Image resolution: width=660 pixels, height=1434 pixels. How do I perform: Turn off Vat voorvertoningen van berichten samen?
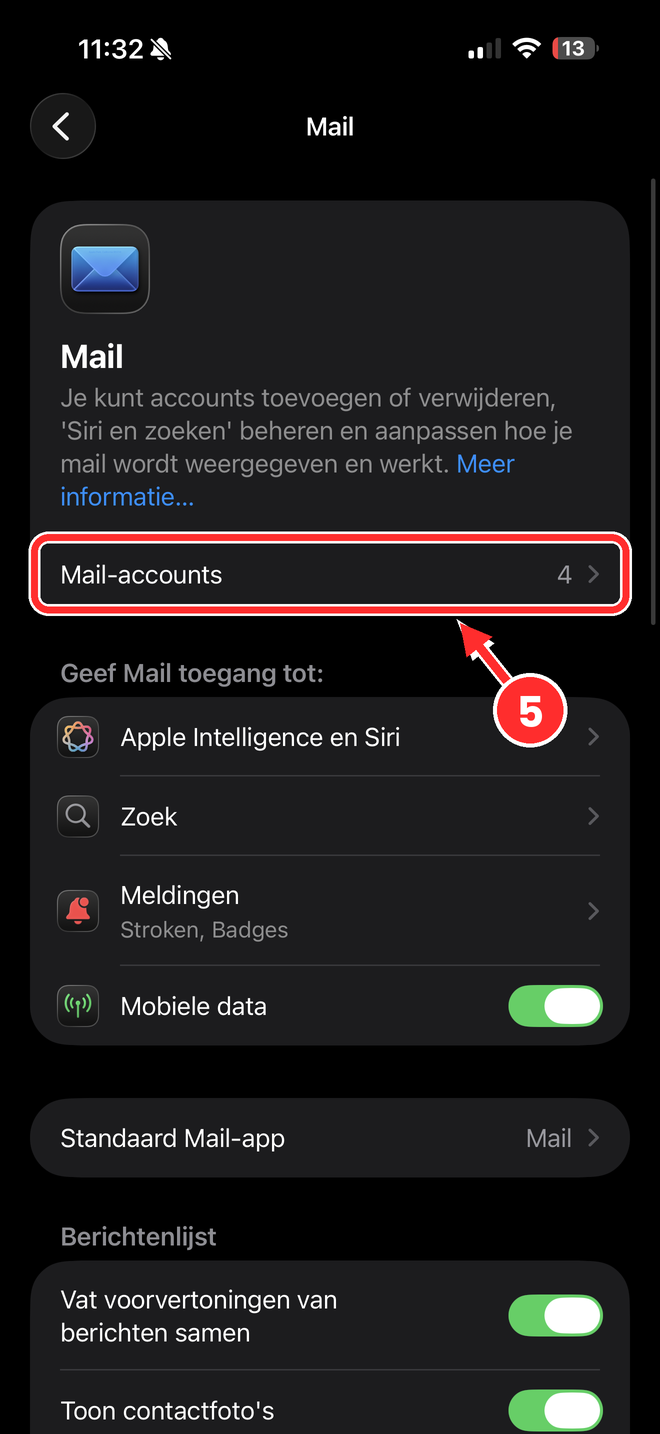tap(555, 1316)
